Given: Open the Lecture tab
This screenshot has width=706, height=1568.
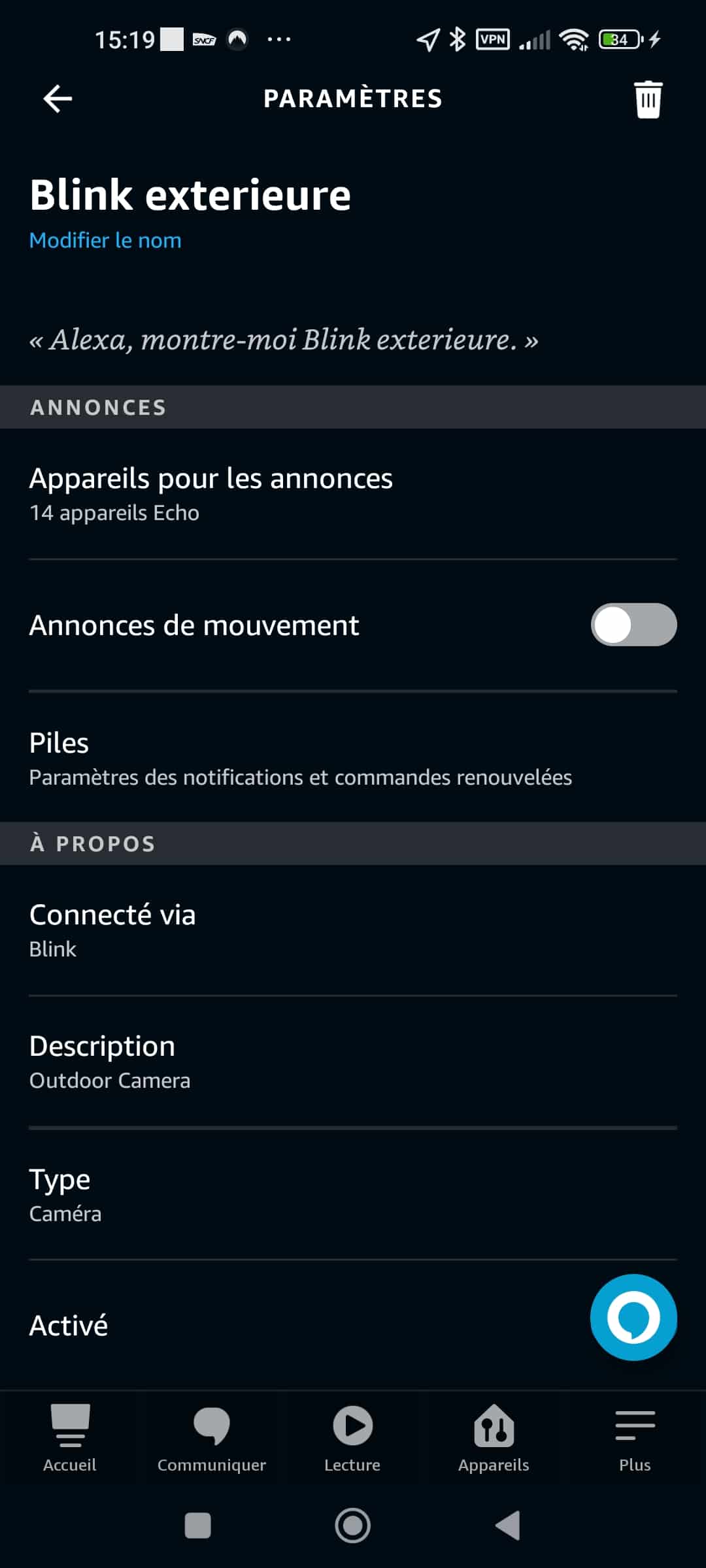Looking at the screenshot, I should click(x=352, y=1438).
